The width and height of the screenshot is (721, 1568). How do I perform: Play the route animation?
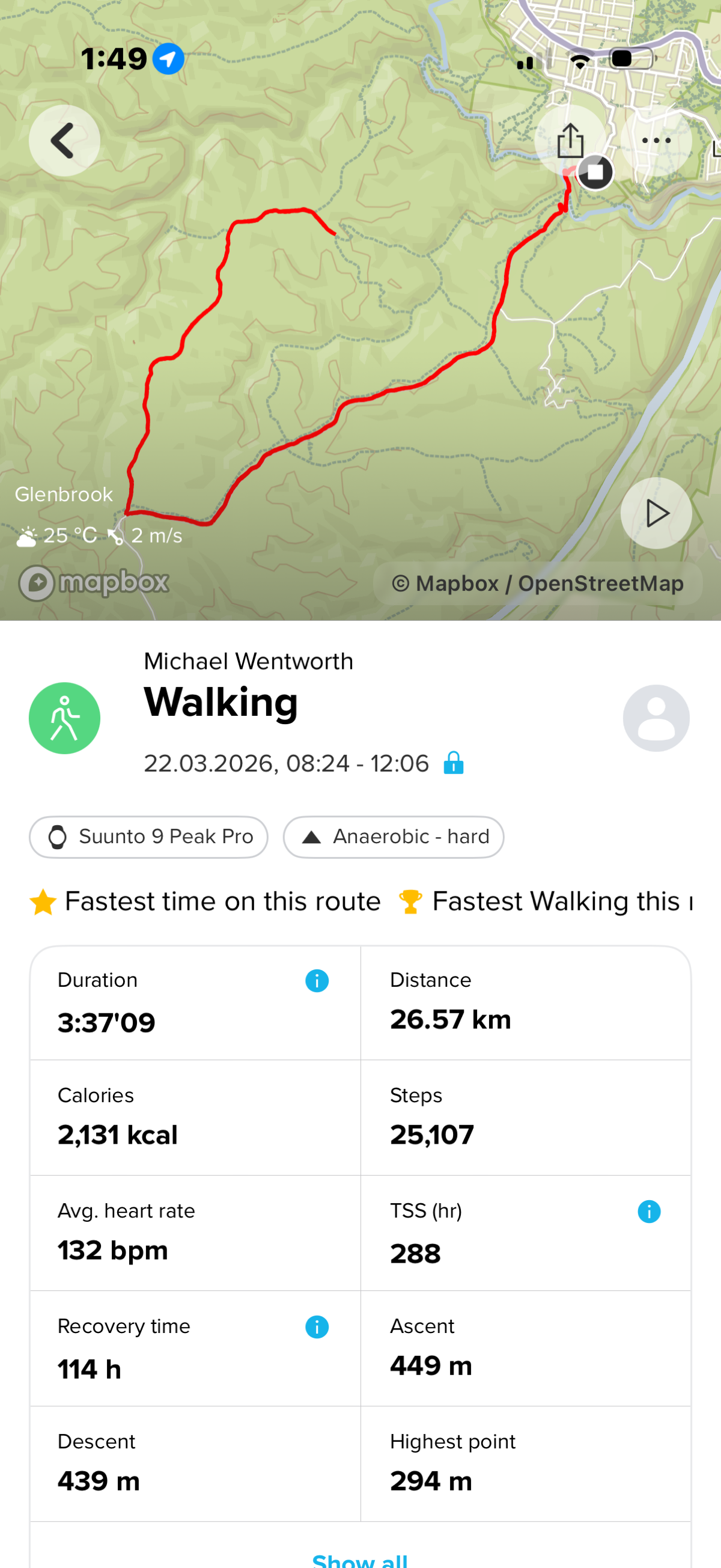(x=656, y=513)
